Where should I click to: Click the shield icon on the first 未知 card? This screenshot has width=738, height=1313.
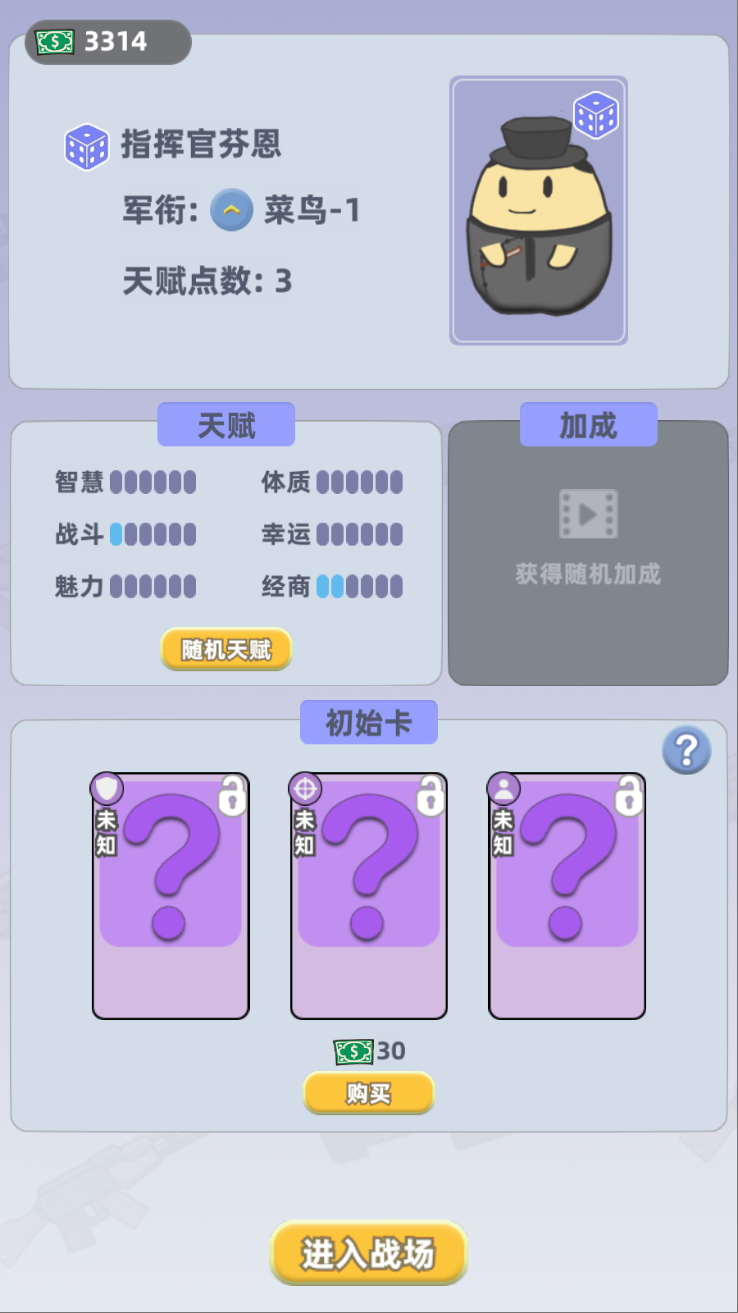click(x=108, y=789)
